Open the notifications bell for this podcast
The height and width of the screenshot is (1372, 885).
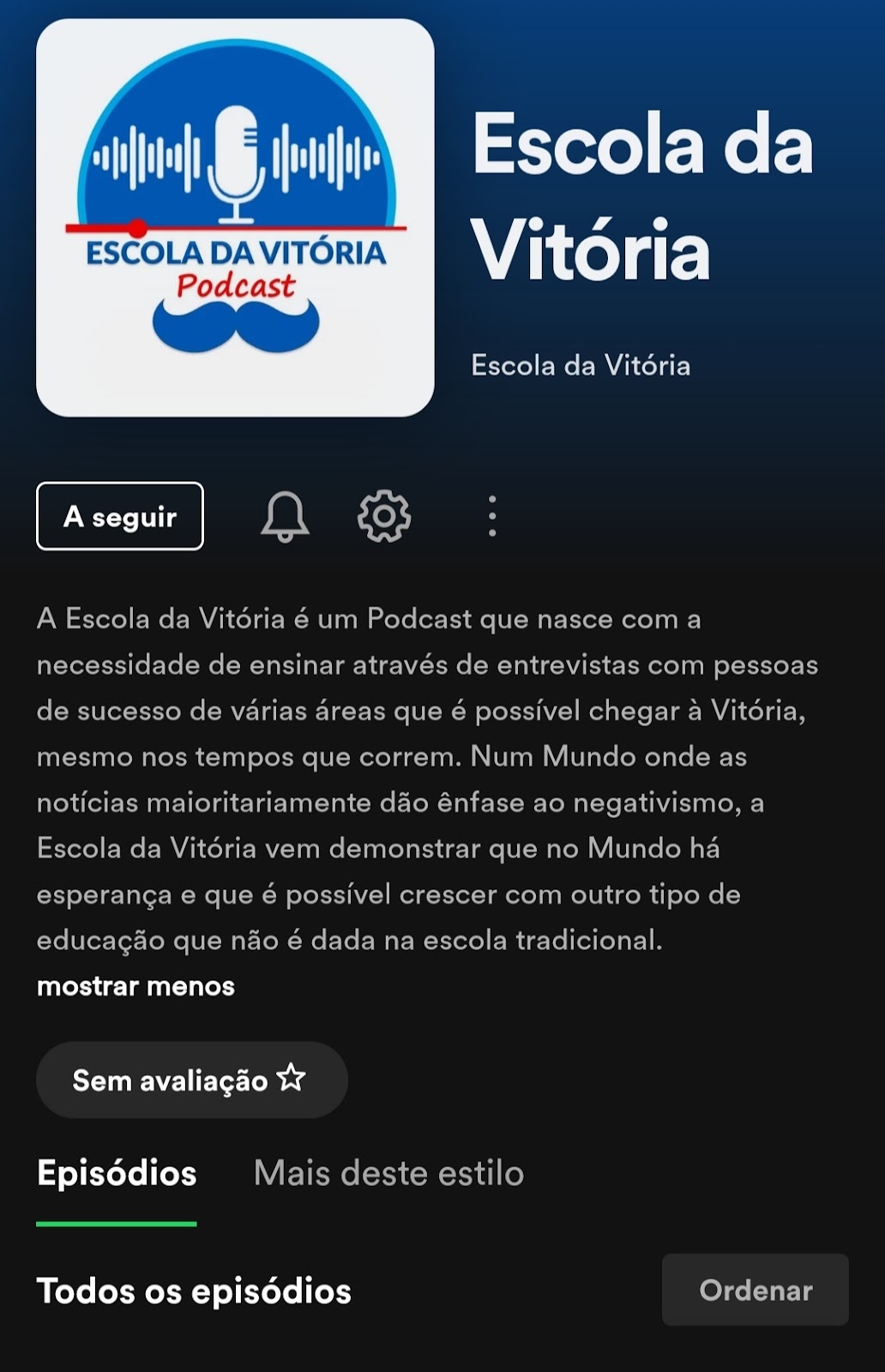pyautogui.click(x=285, y=516)
